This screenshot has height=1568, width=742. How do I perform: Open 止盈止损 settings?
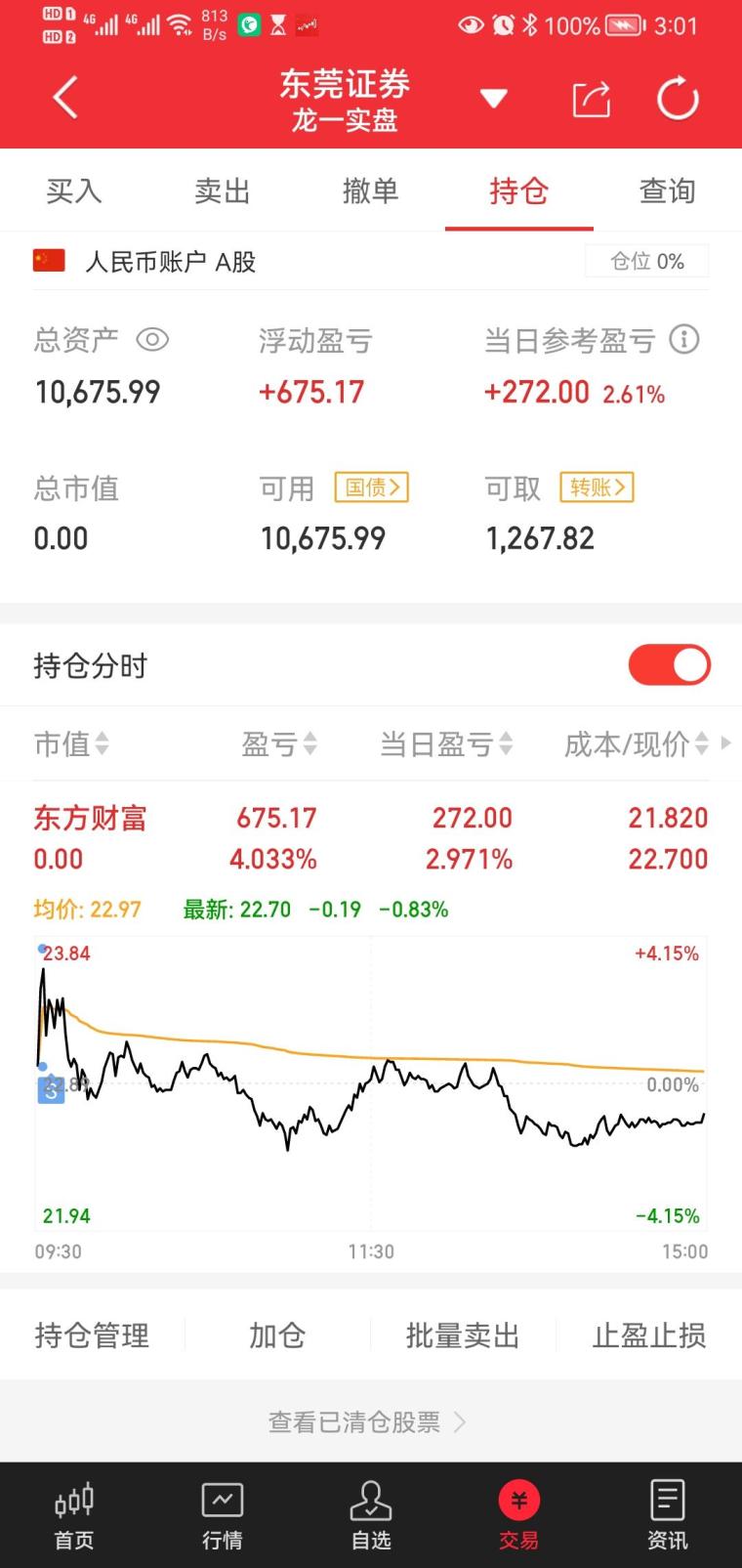pyautogui.click(x=649, y=1335)
